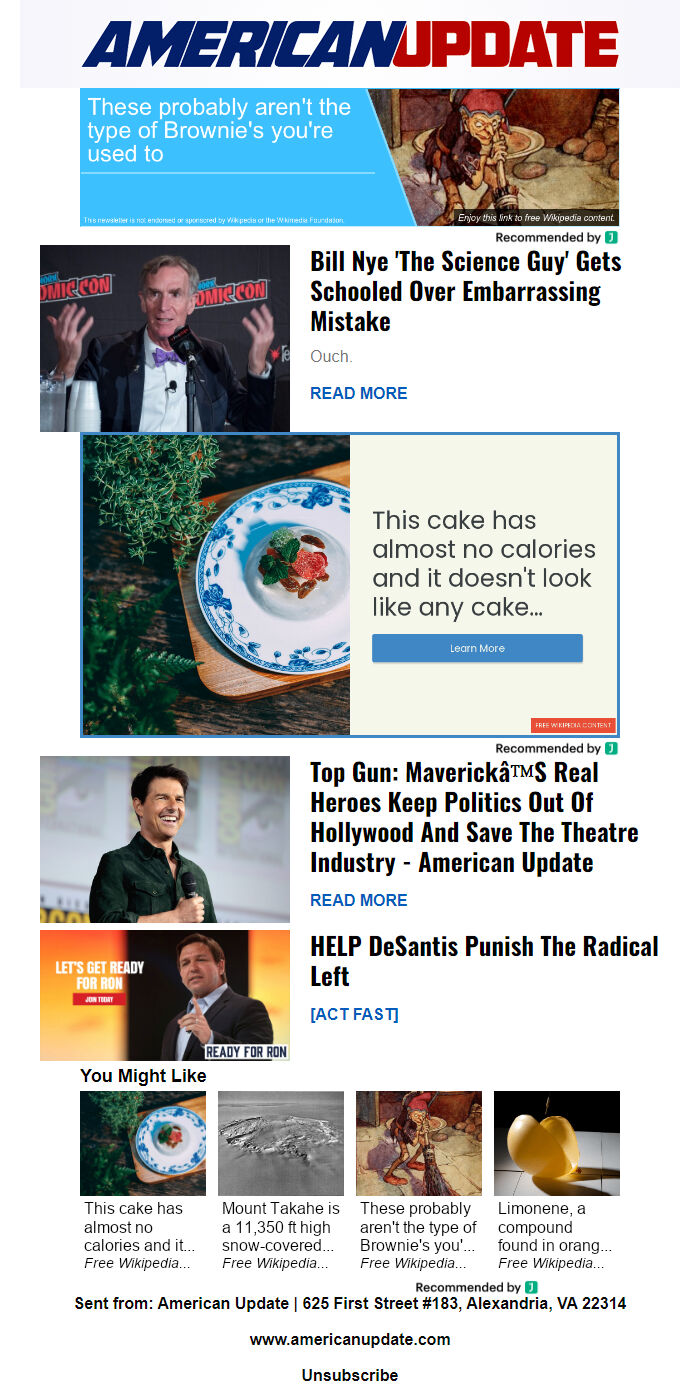Tap the ACT FAST link
This screenshot has width=700, height=1395.
coord(354,1014)
